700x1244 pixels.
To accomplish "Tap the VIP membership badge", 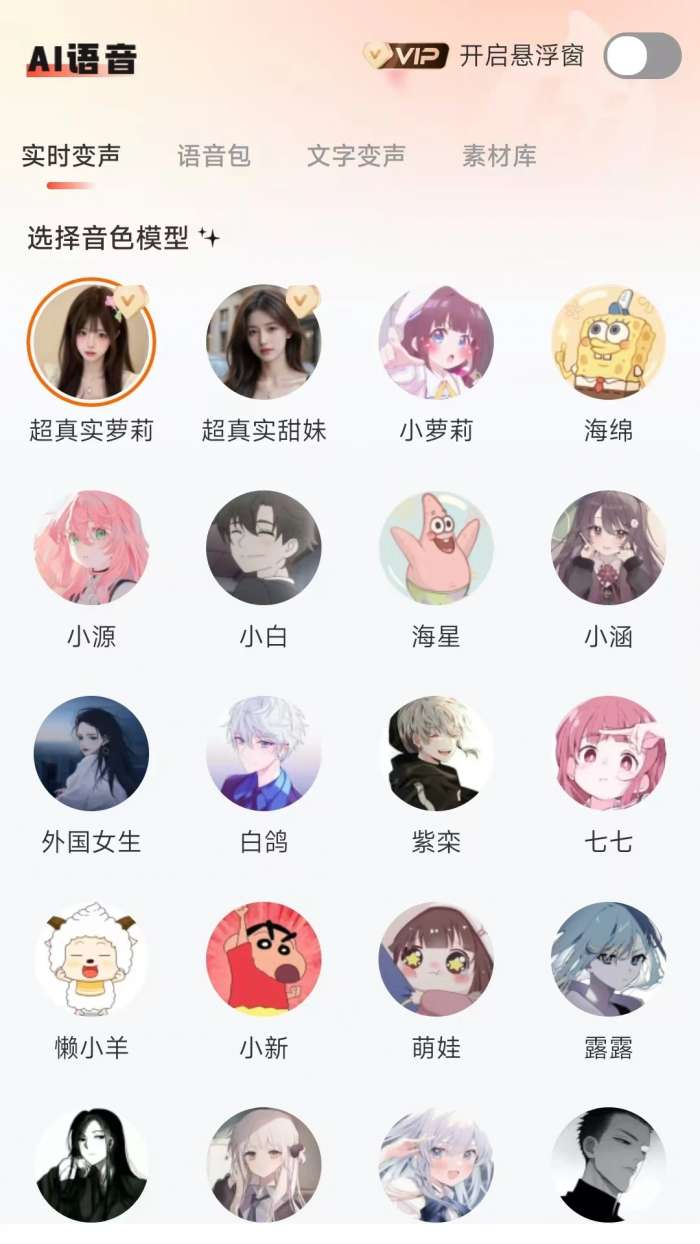I will [x=405, y=55].
